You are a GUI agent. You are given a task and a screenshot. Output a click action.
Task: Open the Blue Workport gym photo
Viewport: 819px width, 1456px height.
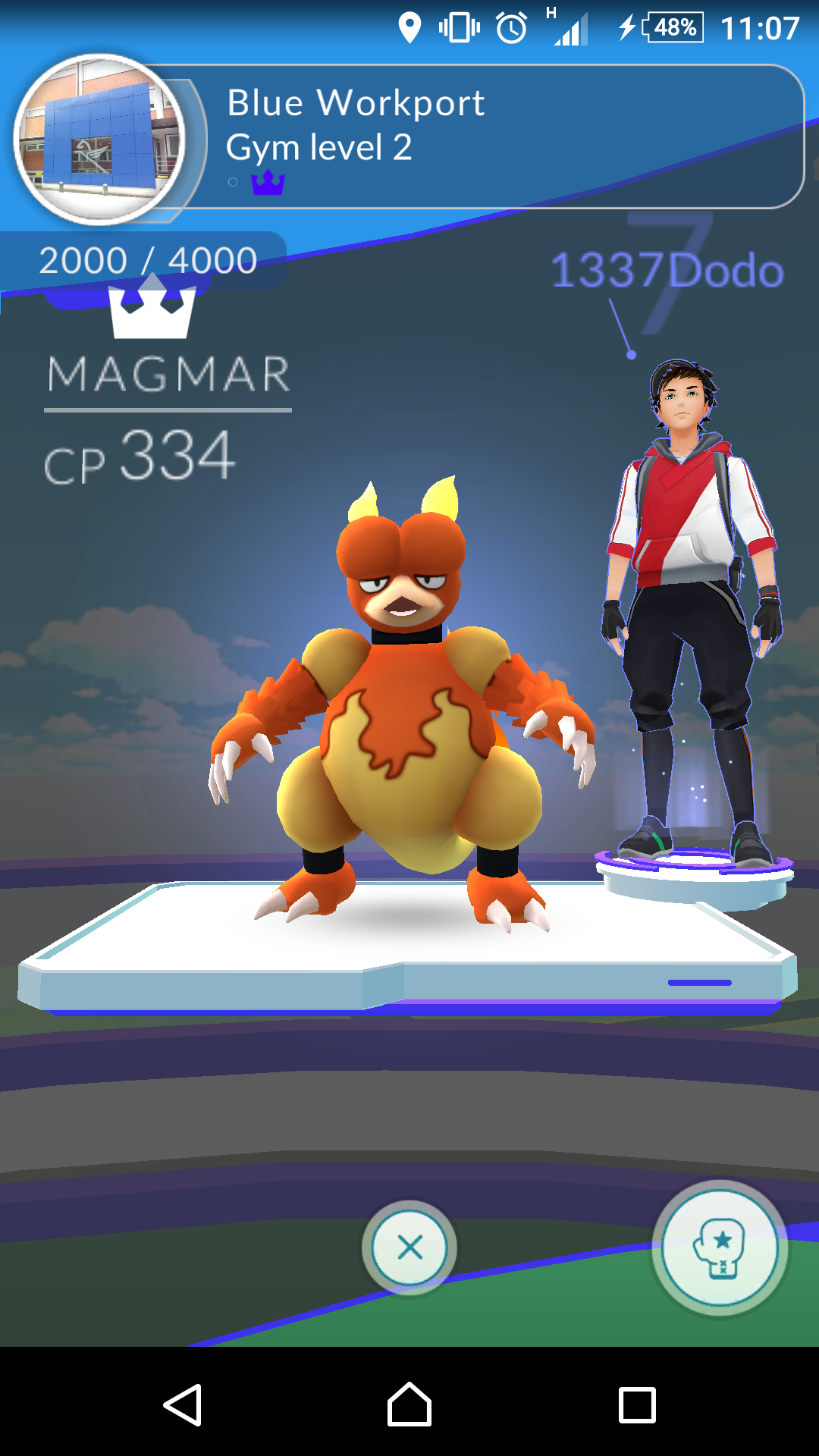pyautogui.click(x=99, y=140)
